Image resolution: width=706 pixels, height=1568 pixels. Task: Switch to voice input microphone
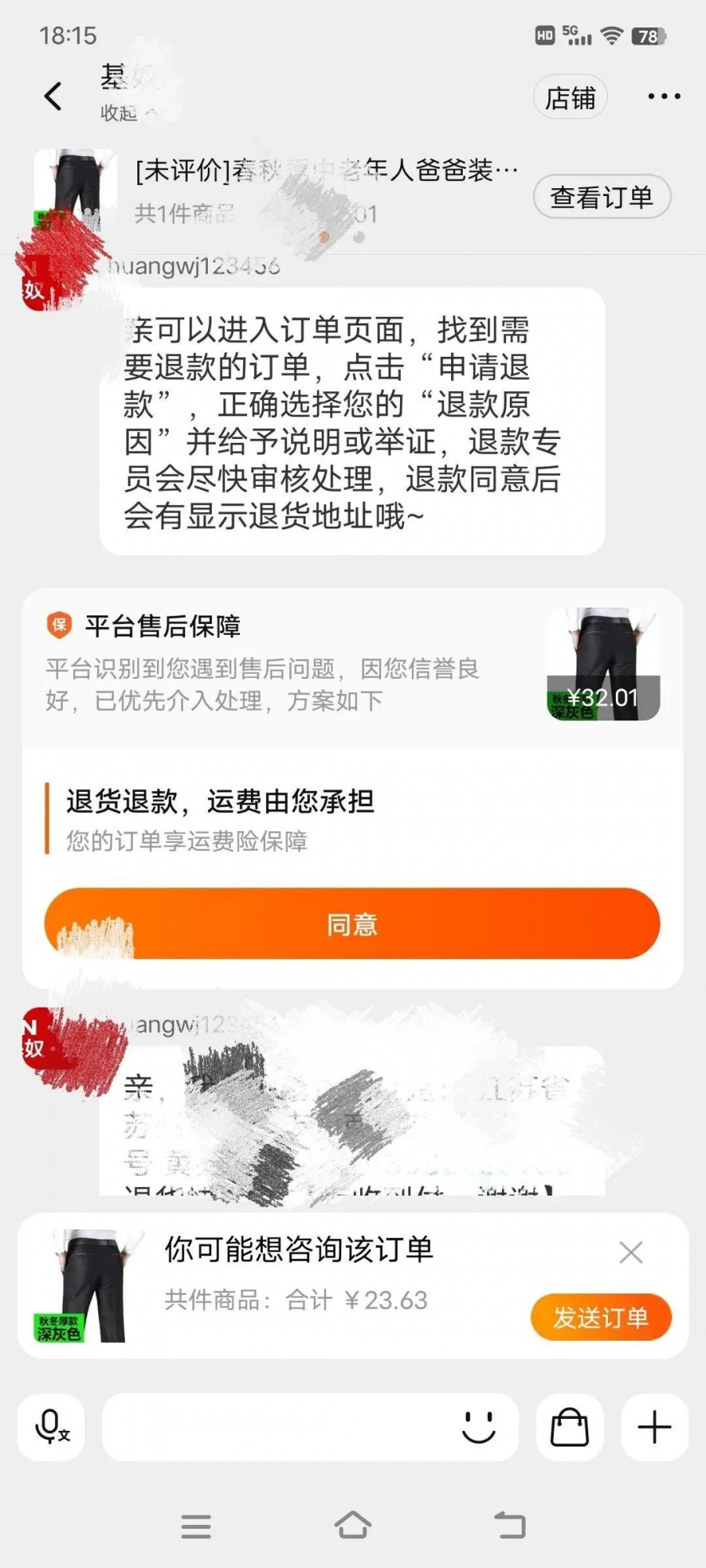52,1427
